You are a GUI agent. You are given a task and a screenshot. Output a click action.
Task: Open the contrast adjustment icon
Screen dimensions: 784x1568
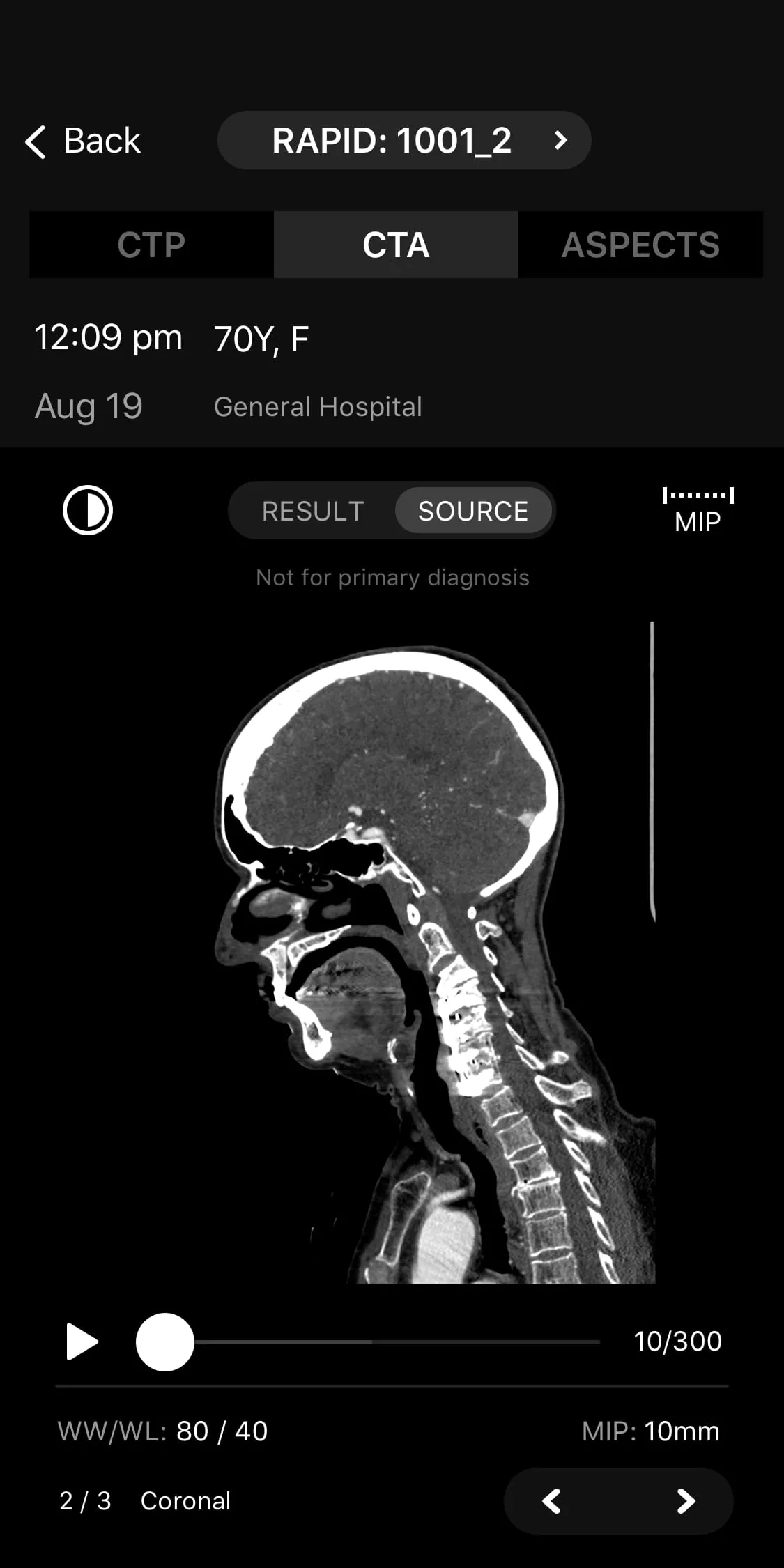click(88, 510)
